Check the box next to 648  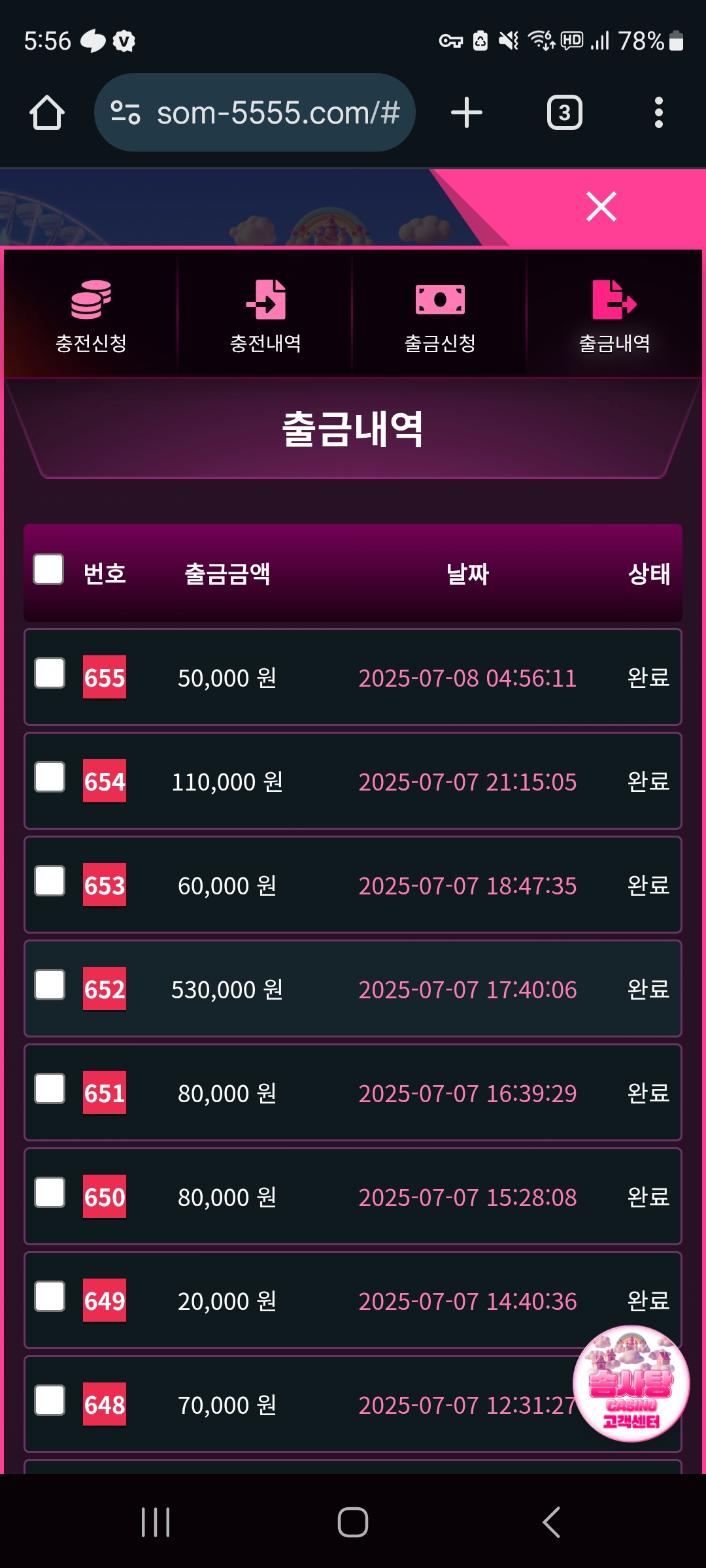[50, 1400]
